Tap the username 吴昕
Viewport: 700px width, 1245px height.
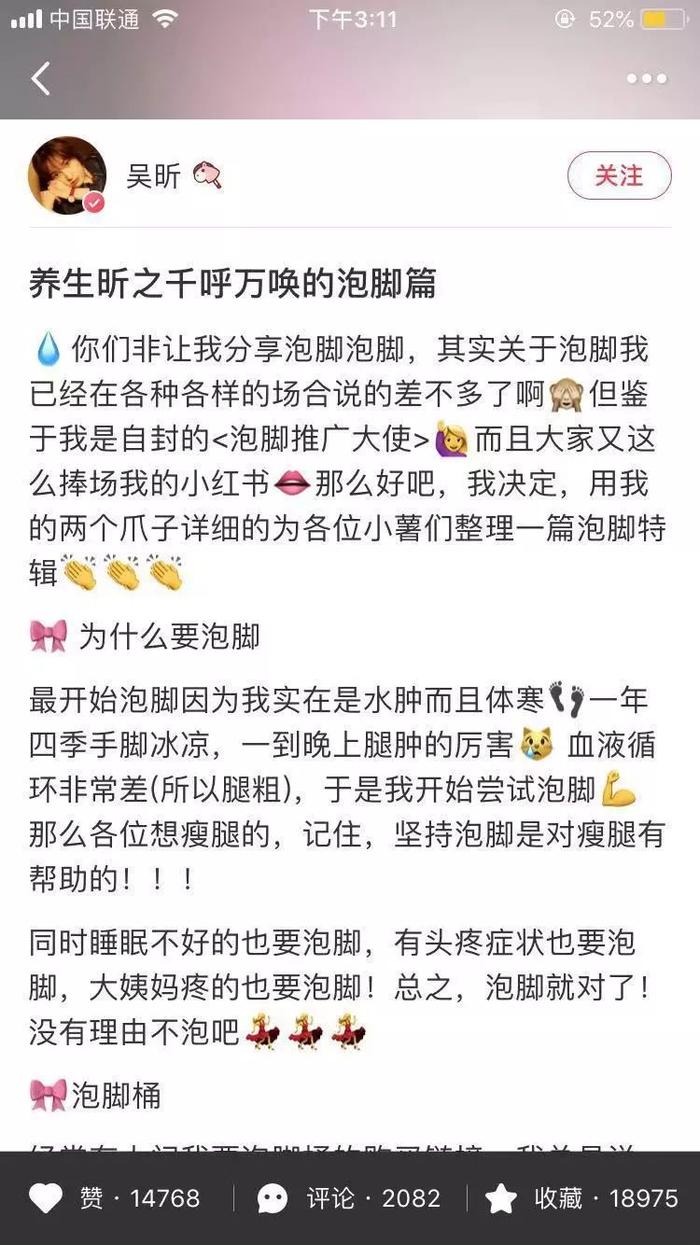[153, 176]
